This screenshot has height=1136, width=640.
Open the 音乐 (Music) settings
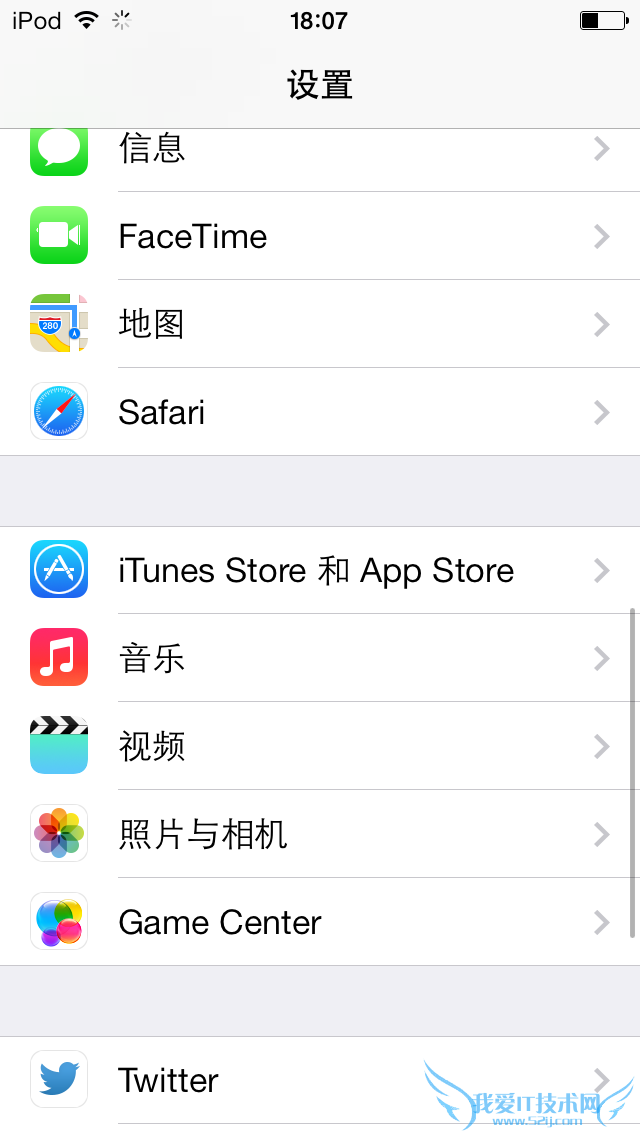coord(320,658)
